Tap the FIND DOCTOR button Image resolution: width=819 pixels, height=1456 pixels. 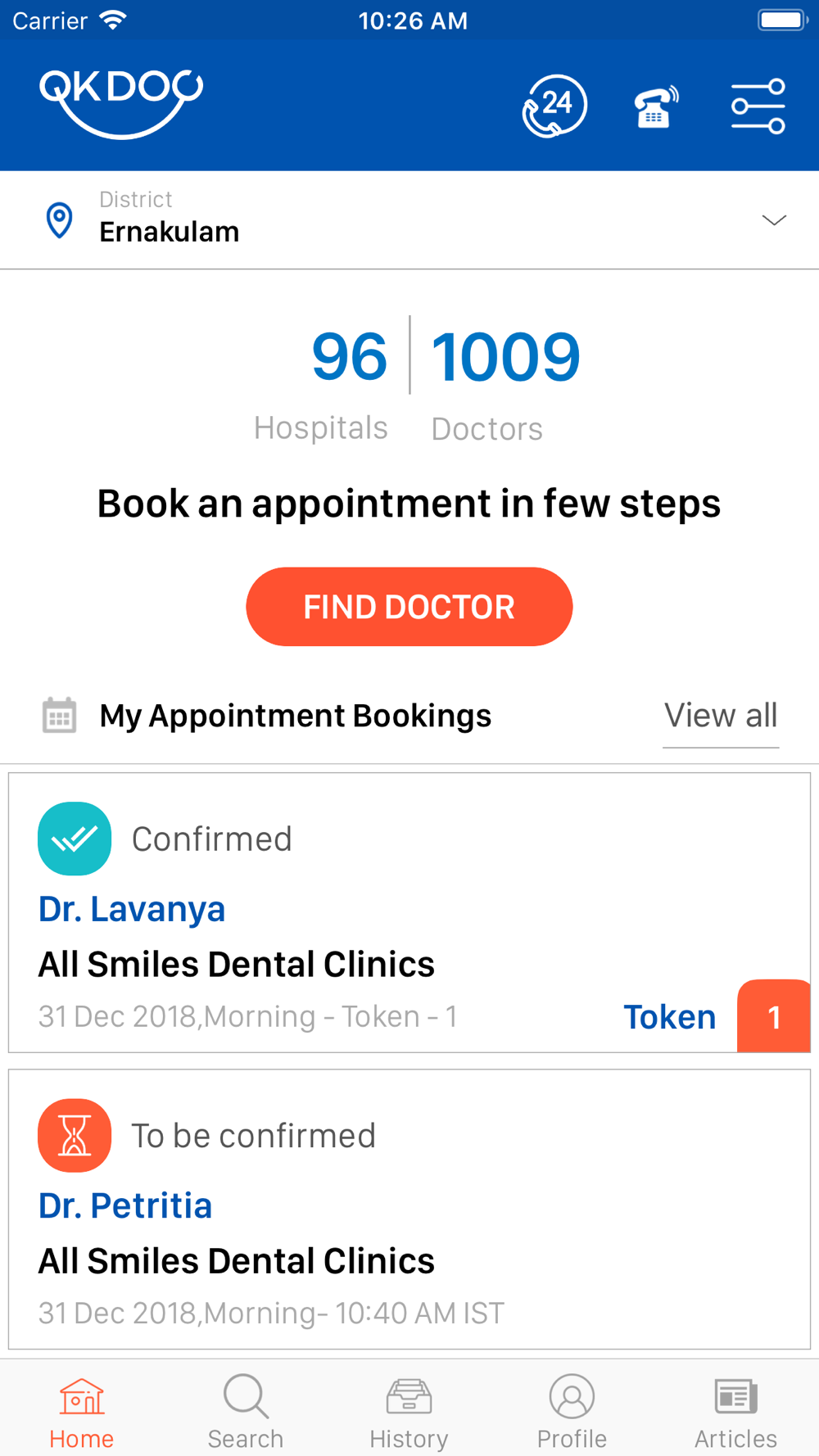pyautogui.click(x=409, y=607)
